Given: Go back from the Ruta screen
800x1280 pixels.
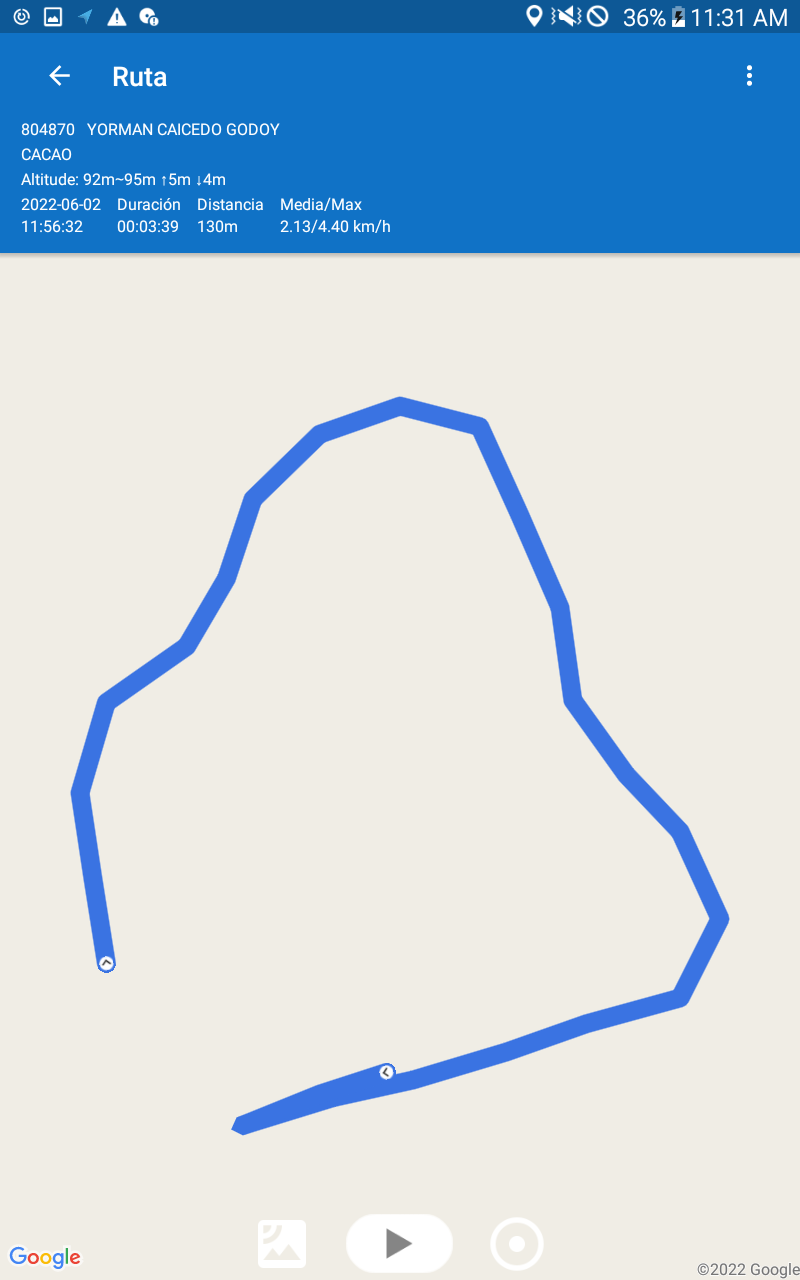Looking at the screenshot, I should pos(60,76).
